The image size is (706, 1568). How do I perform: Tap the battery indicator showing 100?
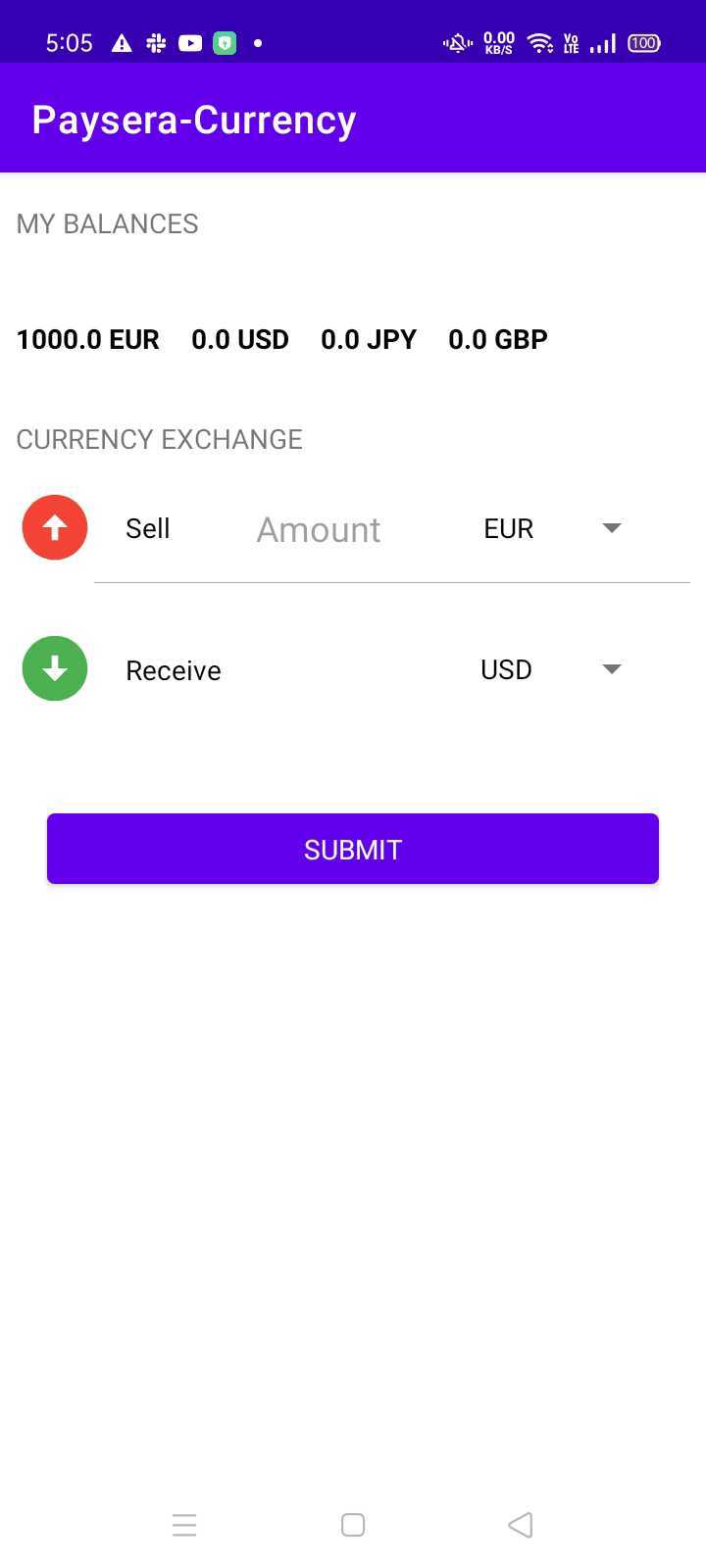click(x=643, y=43)
